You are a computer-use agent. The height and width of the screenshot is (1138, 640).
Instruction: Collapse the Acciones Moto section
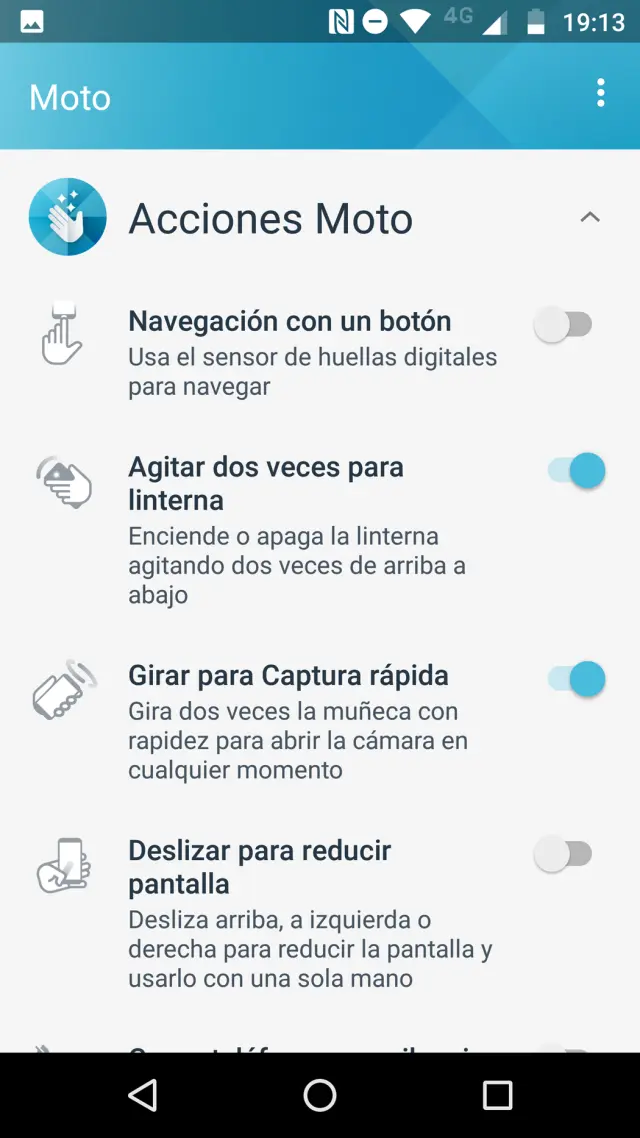click(590, 217)
